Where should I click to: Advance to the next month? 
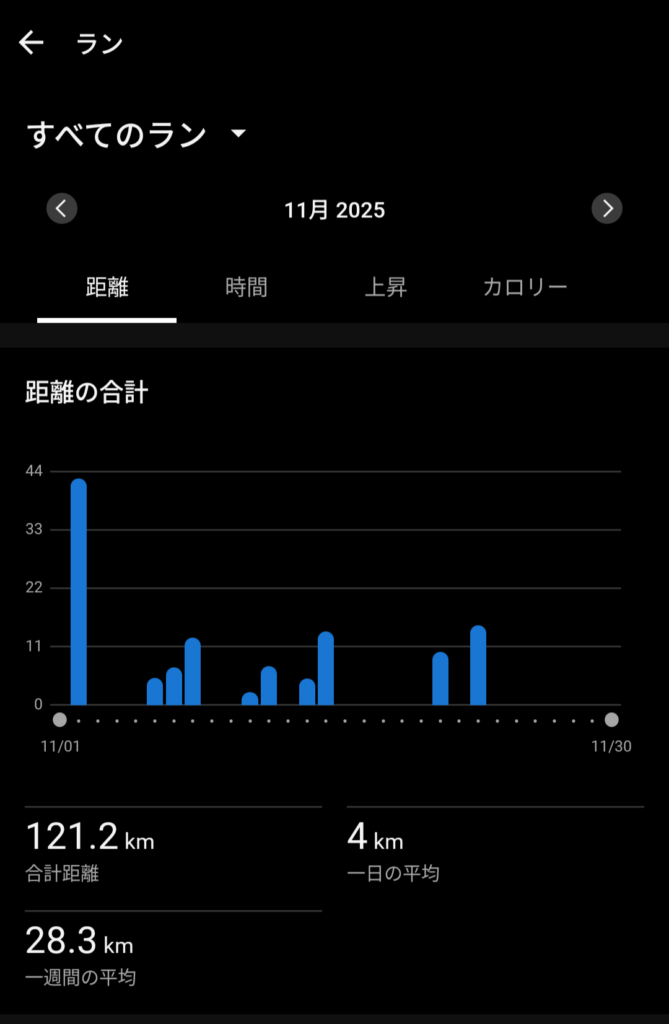tap(607, 209)
